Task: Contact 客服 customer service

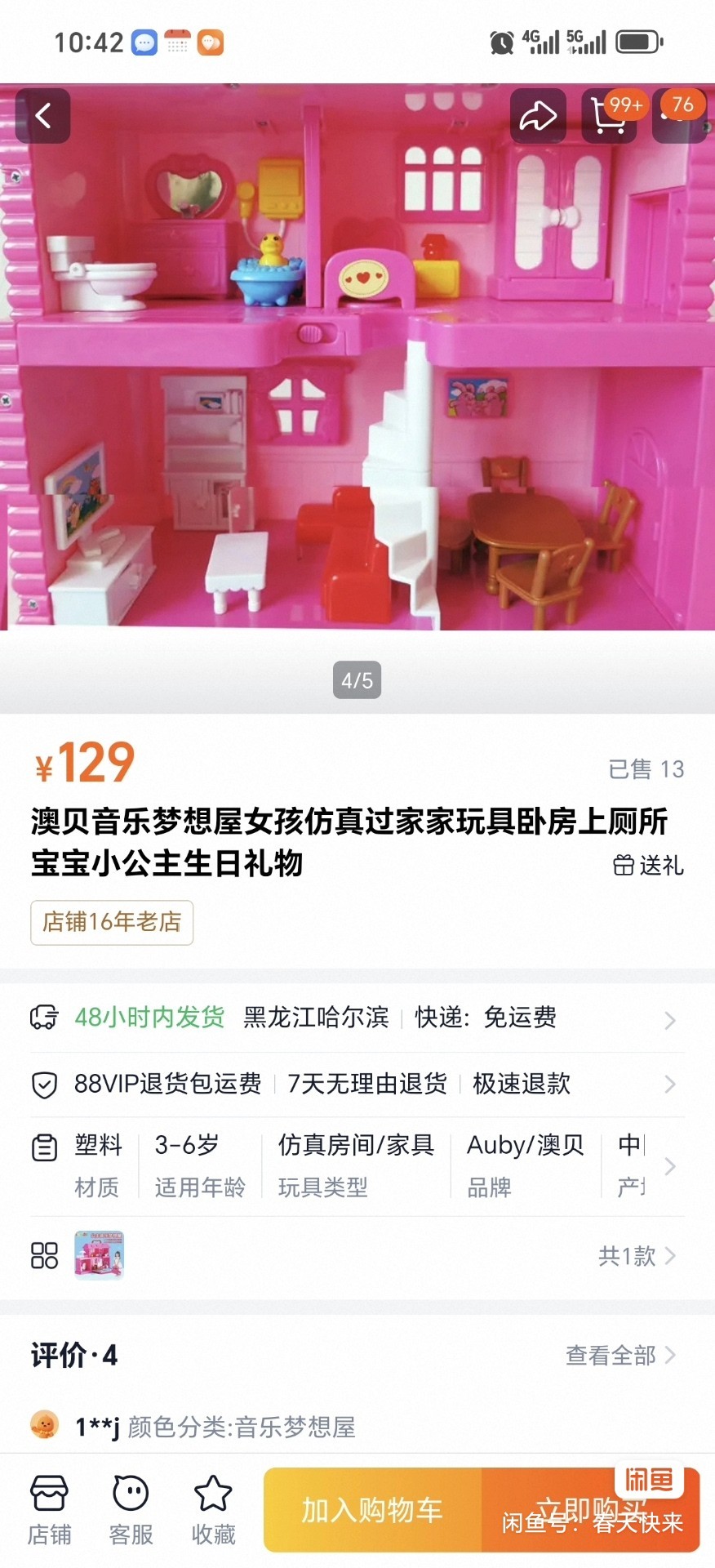Action: point(131,1510)
